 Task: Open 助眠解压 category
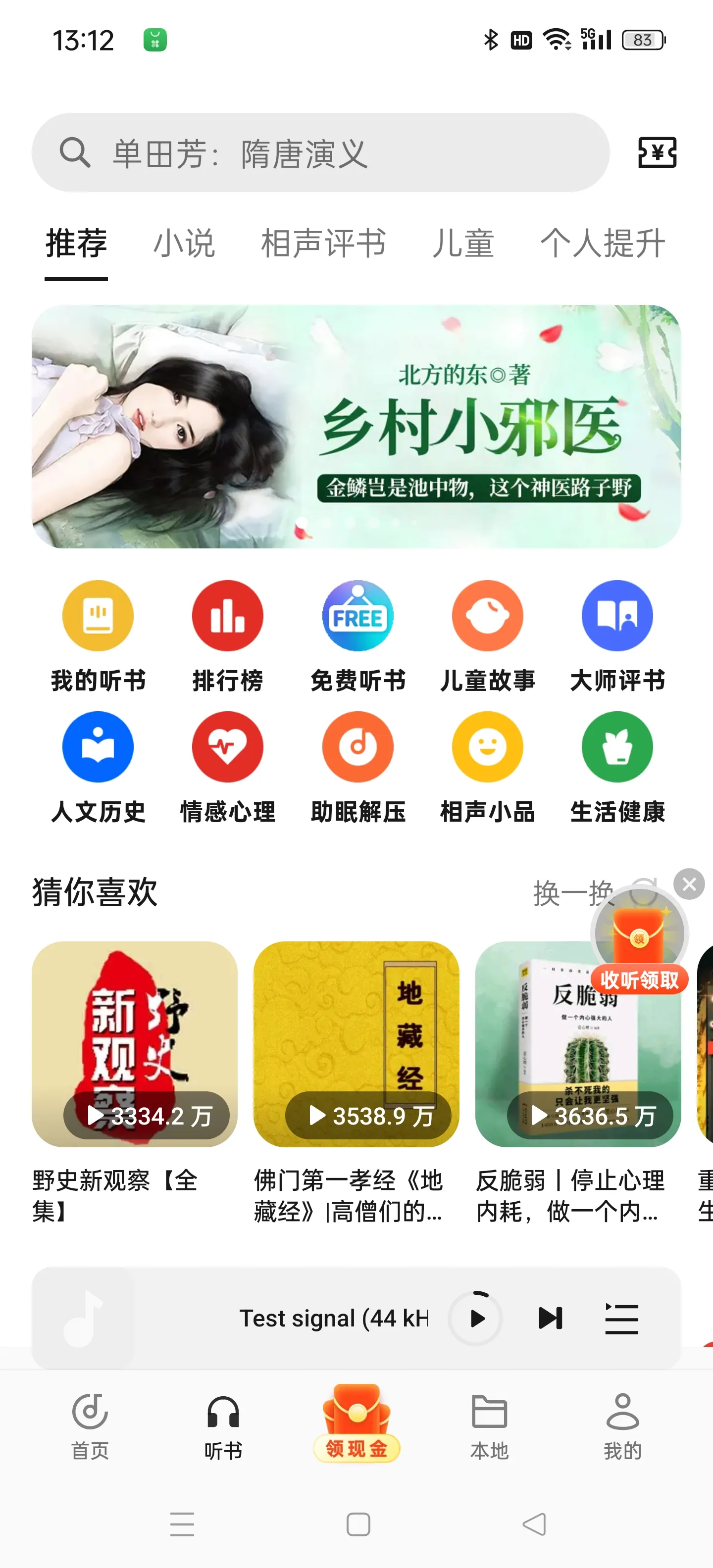pyautogui.click(x=357, y=767)
